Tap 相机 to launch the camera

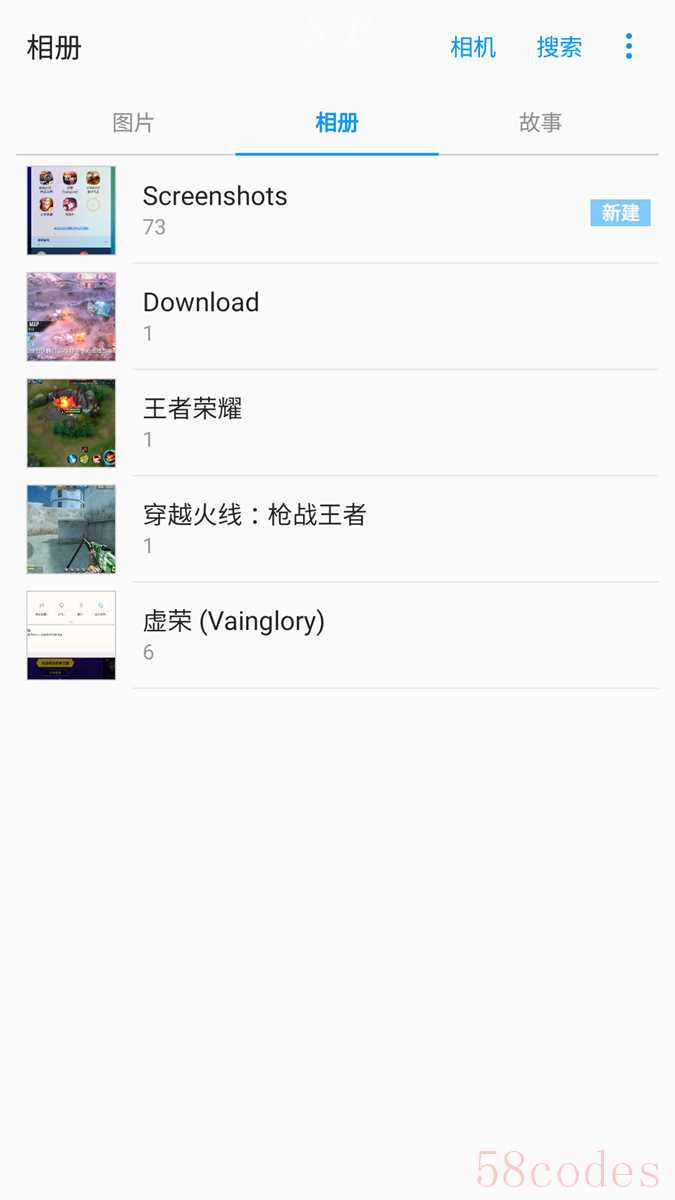473,47
